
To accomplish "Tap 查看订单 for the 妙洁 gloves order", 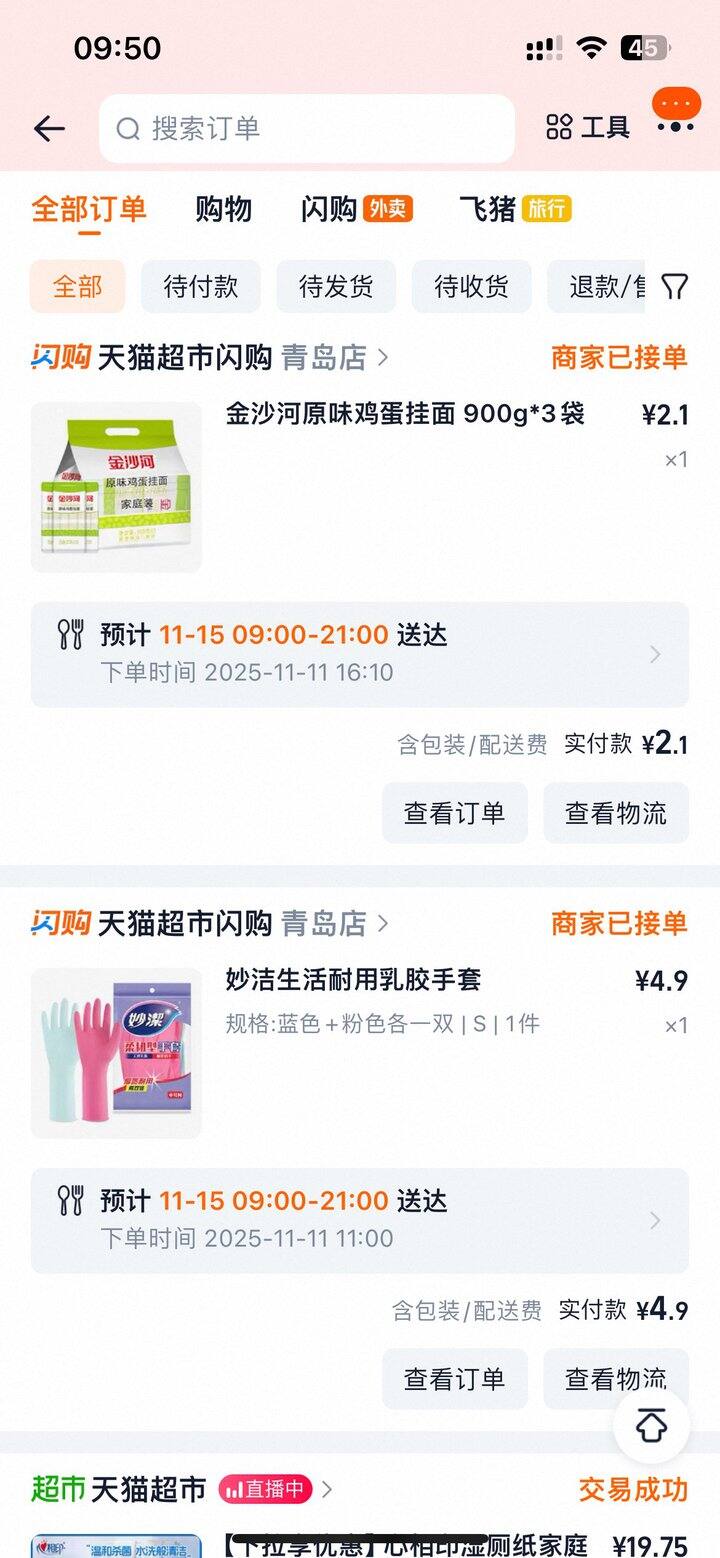I will click(454, 1379).
